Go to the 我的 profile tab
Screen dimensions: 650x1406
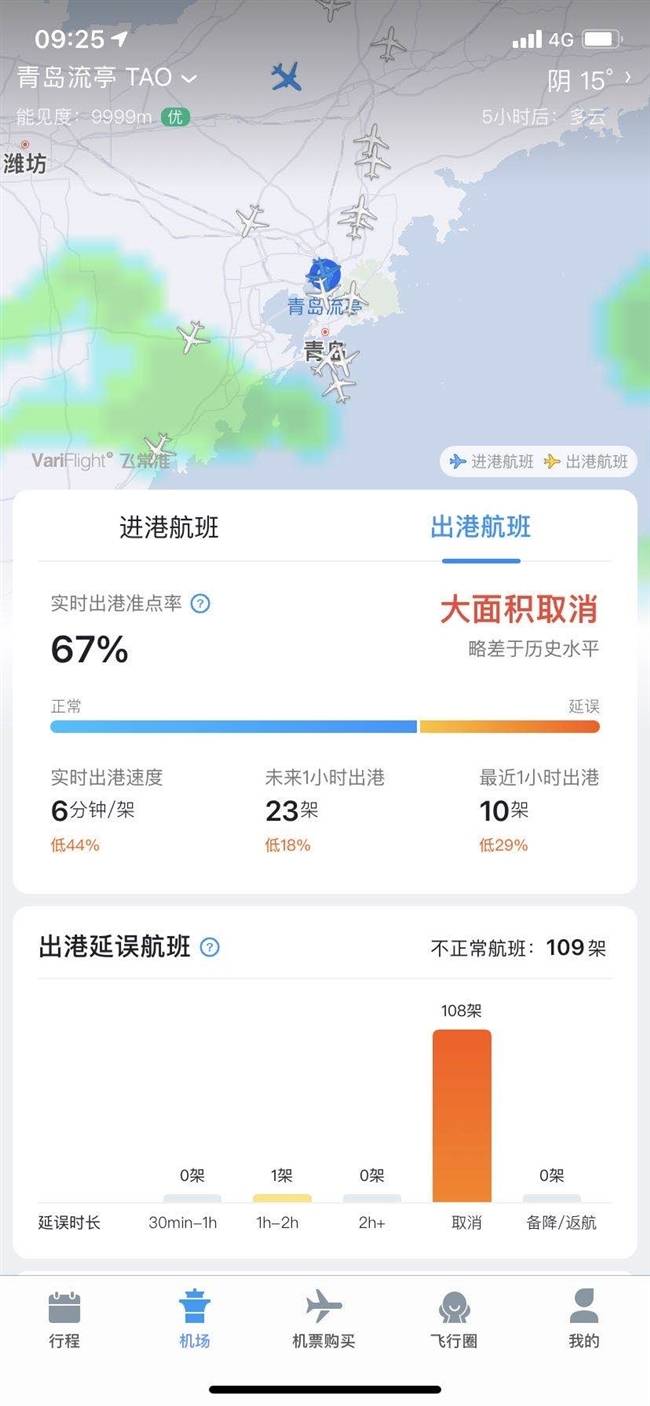[x=584, y=1319]
